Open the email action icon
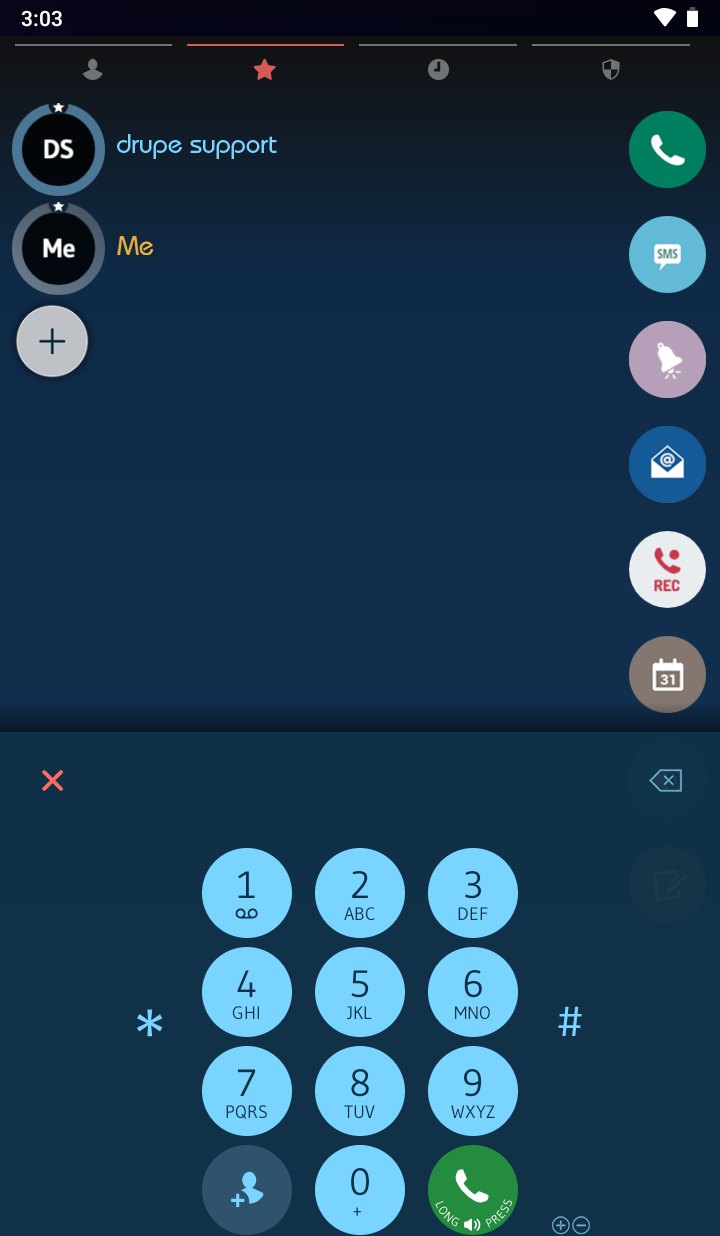The image size is (720, 1236). (x=667, y=464)
